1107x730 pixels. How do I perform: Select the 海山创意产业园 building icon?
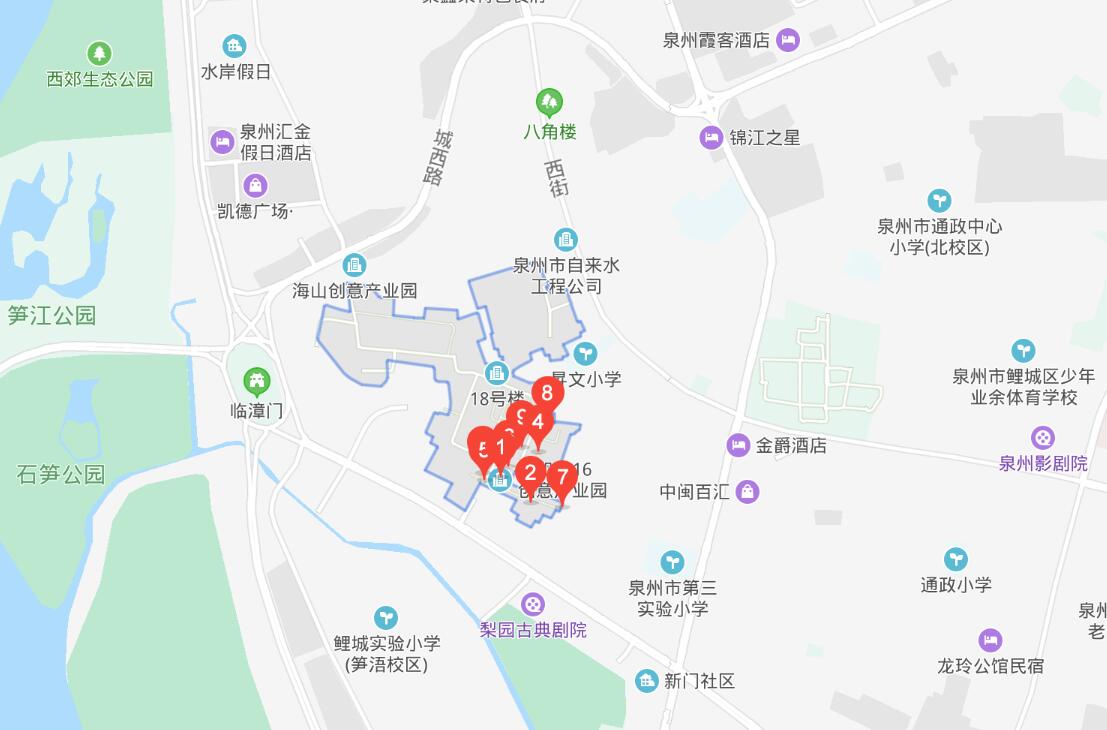tap(354, 265)
